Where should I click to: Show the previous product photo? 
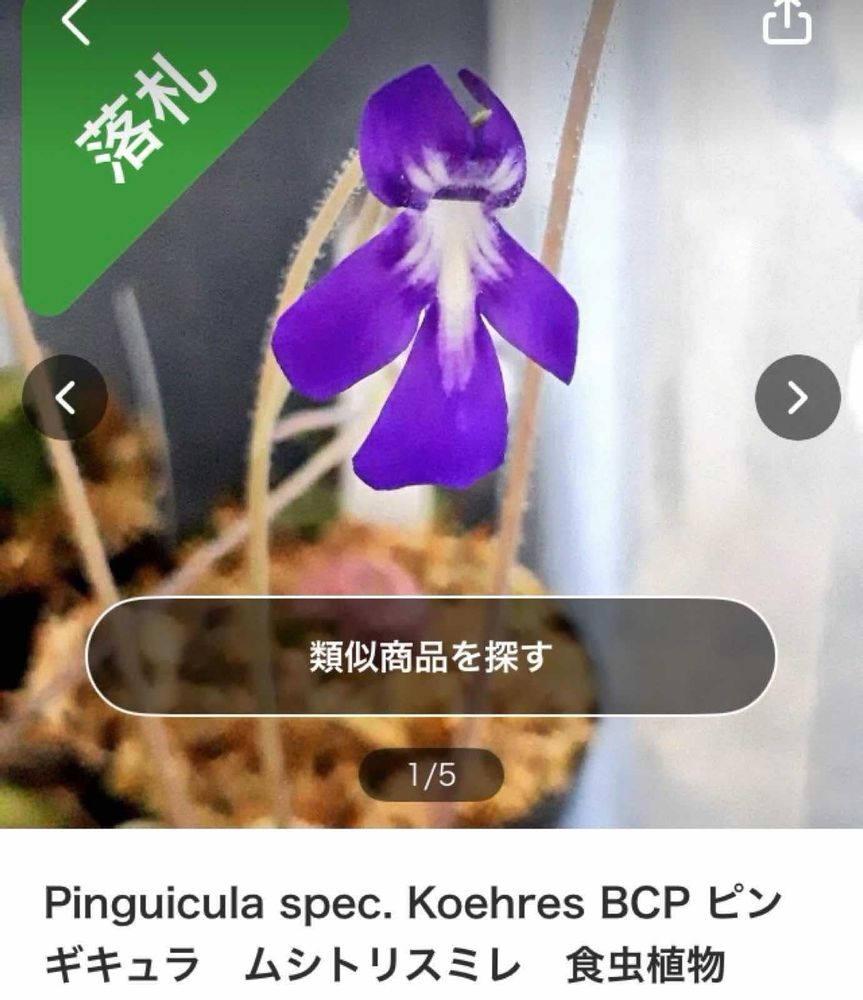coord(65,397)
